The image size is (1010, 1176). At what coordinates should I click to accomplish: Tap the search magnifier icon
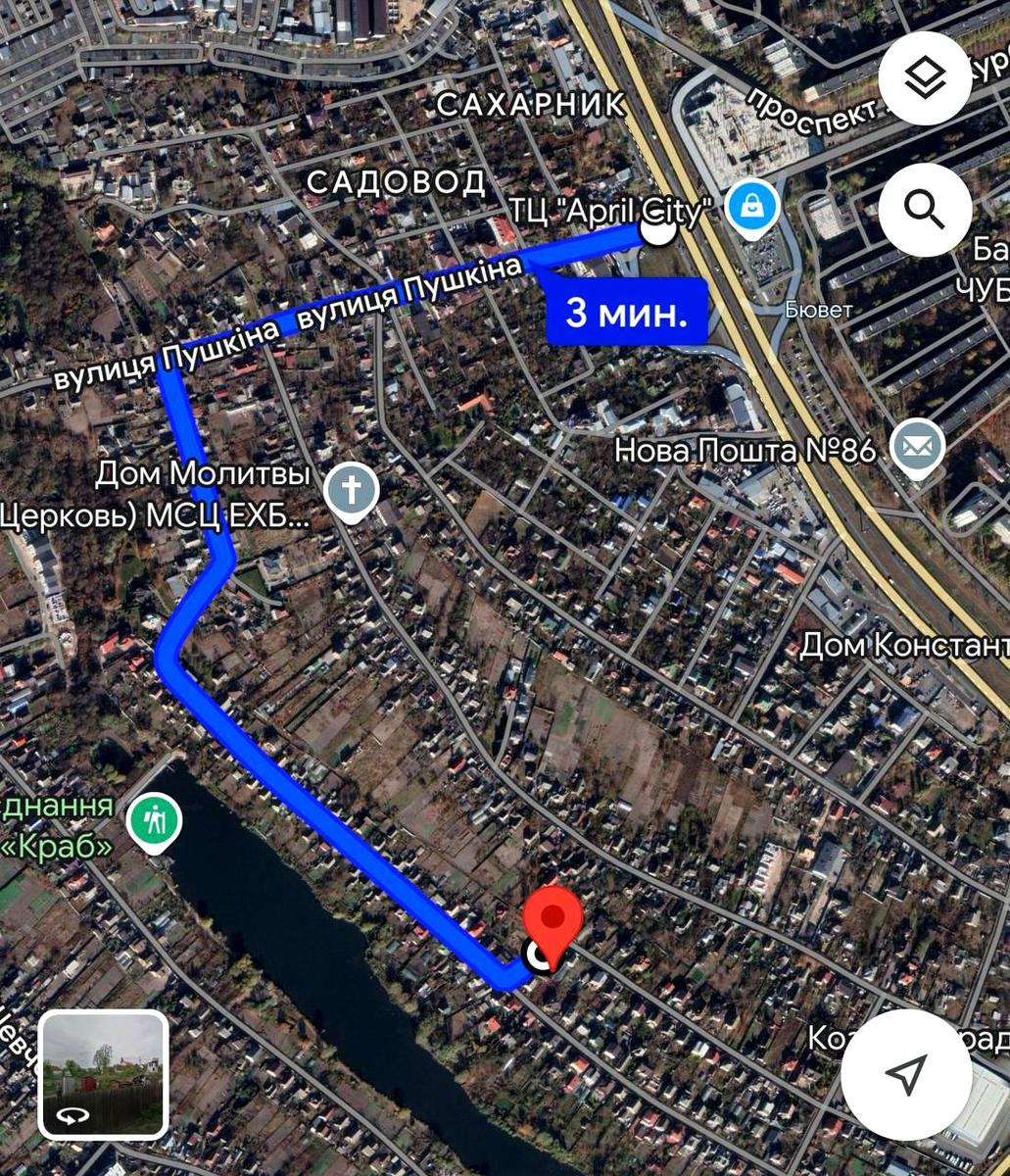click(x=924, y=210)
